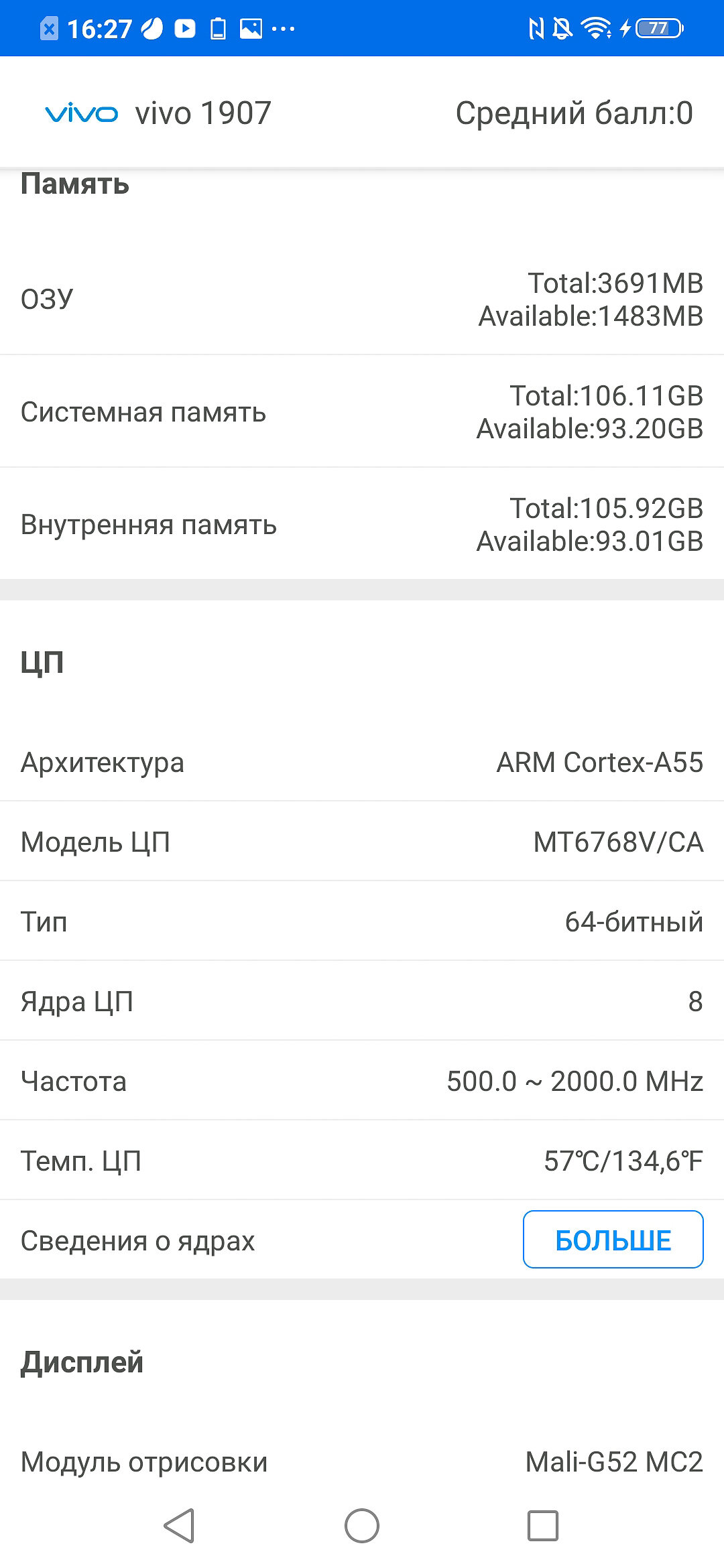Viewport: 724px width, 1568px height.
Task: Open the recent apps view
Action: point(543,1526)
